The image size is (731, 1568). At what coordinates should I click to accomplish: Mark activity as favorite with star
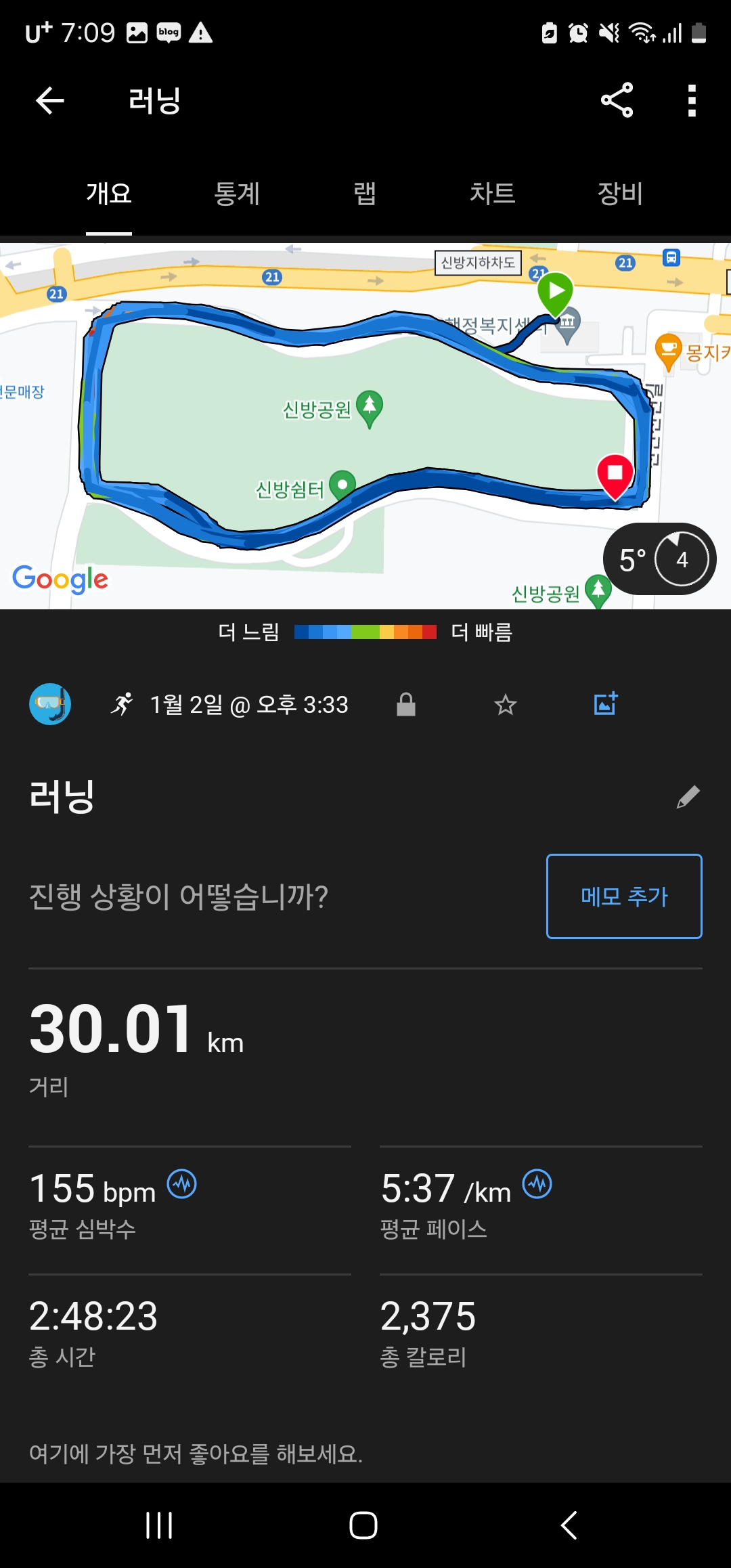click(x=506, y=705)
